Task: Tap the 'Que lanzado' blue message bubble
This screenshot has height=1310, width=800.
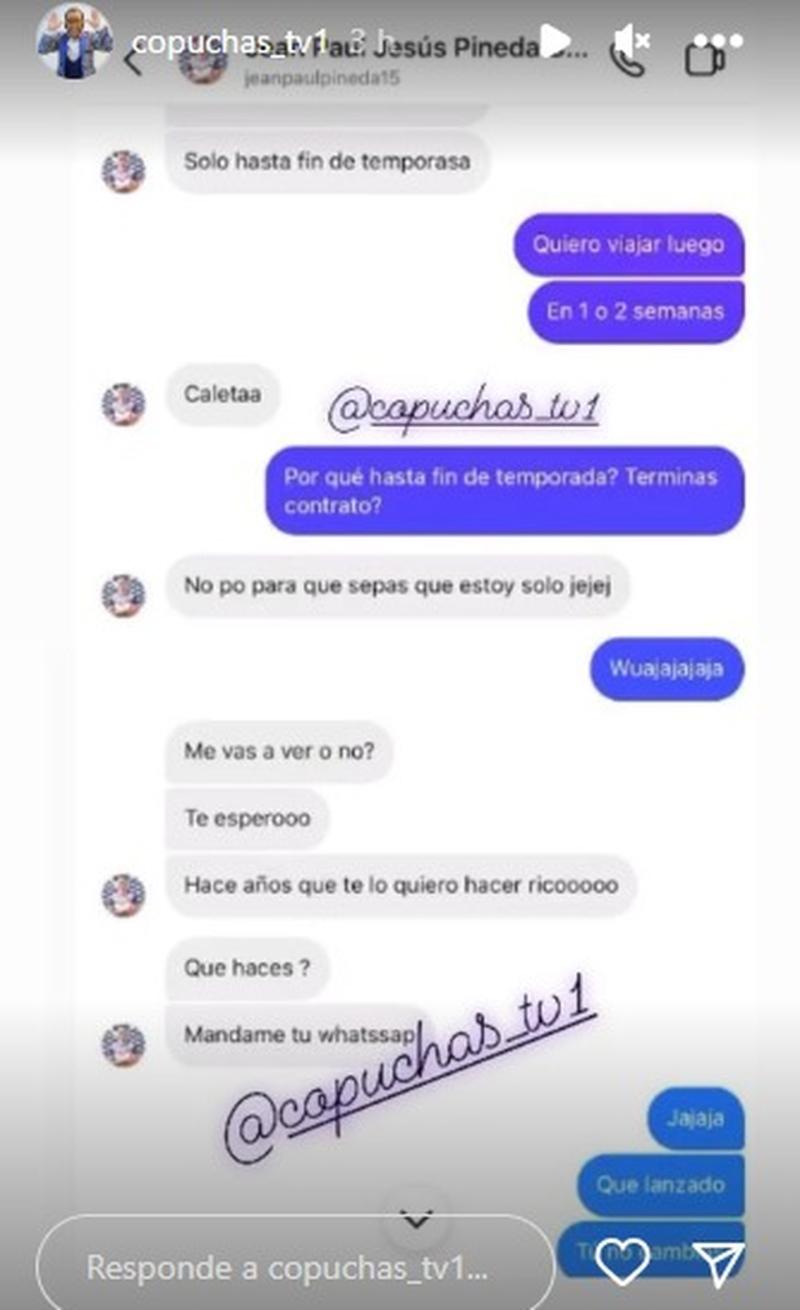Action: coord(660,1186)
